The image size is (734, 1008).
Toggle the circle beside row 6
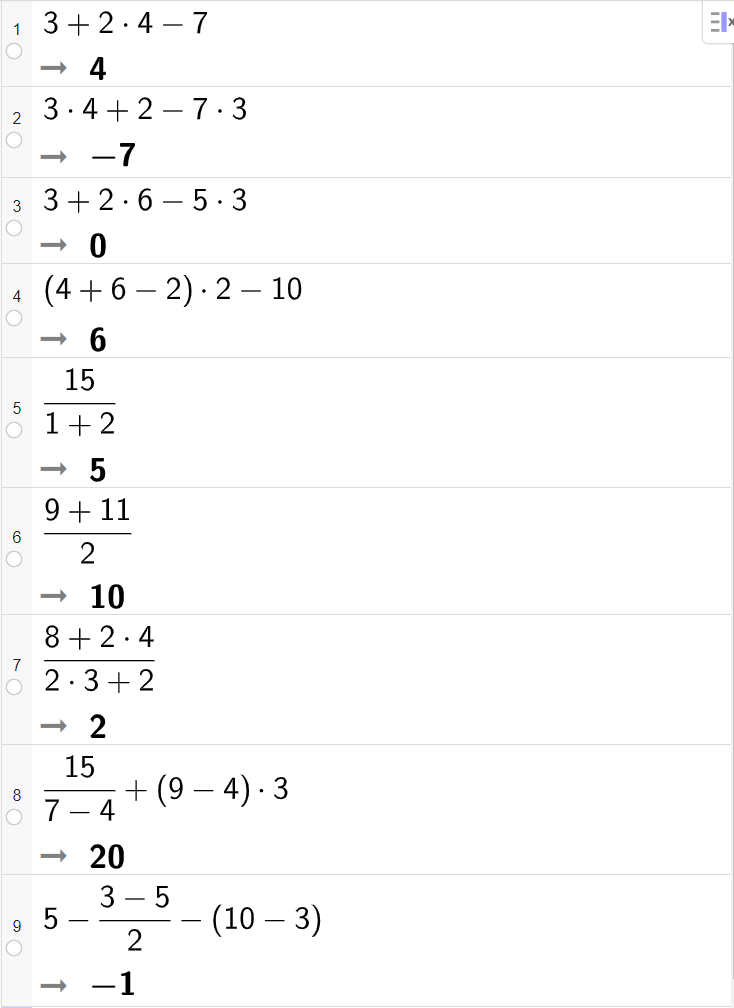pos(15,557)
